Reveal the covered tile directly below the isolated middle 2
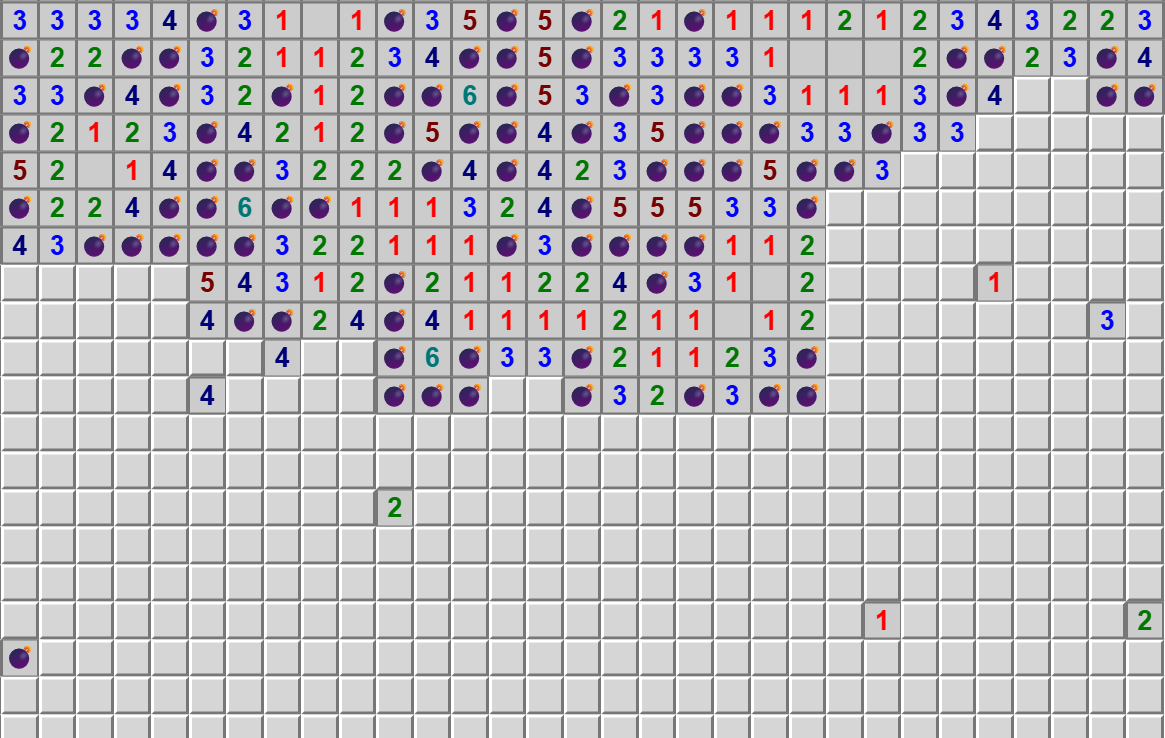Viewport: 1165px width, 738px height. coord(394,546)
